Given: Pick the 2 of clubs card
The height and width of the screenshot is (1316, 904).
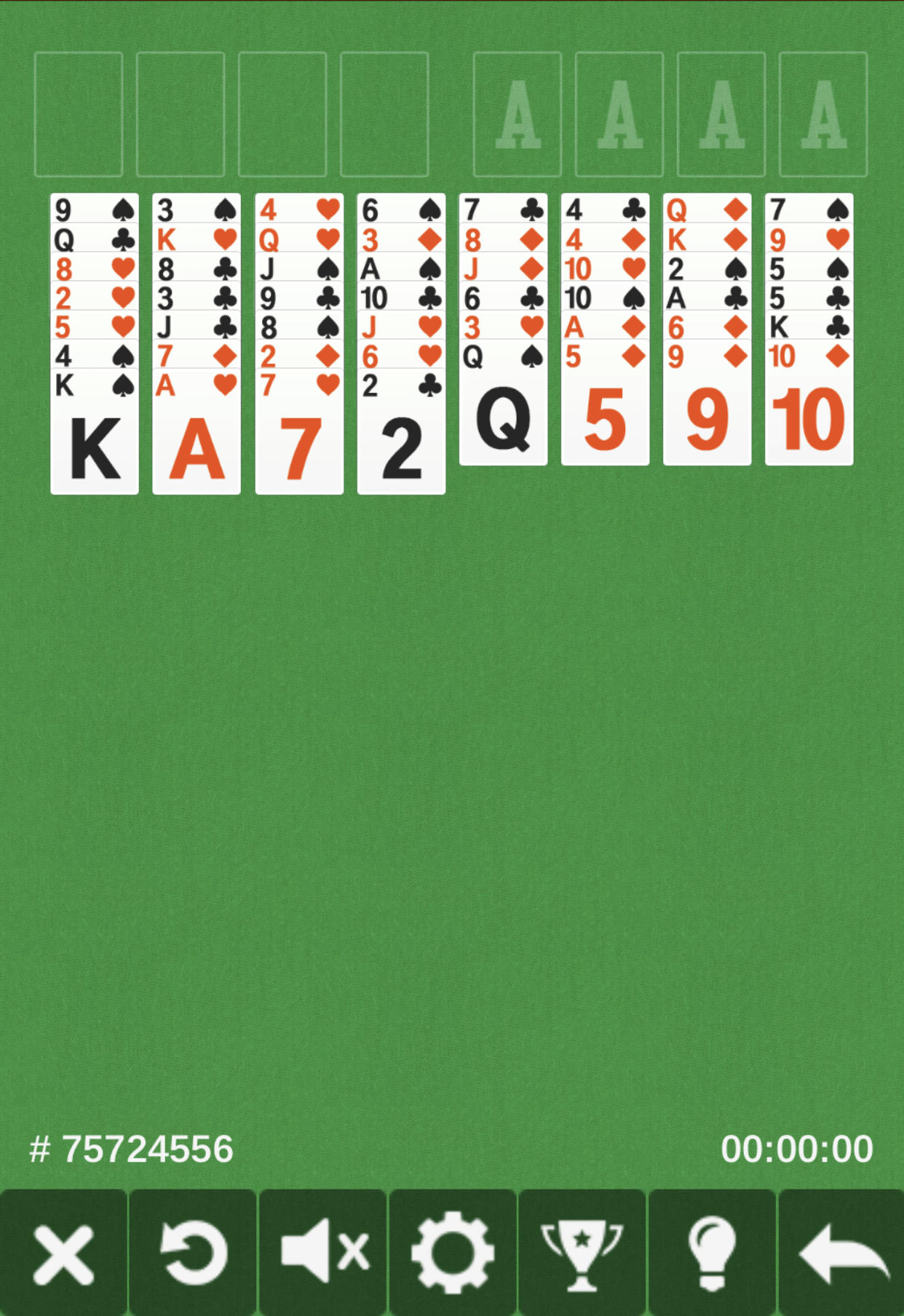Looking at the screenshot, I should 401,444.
